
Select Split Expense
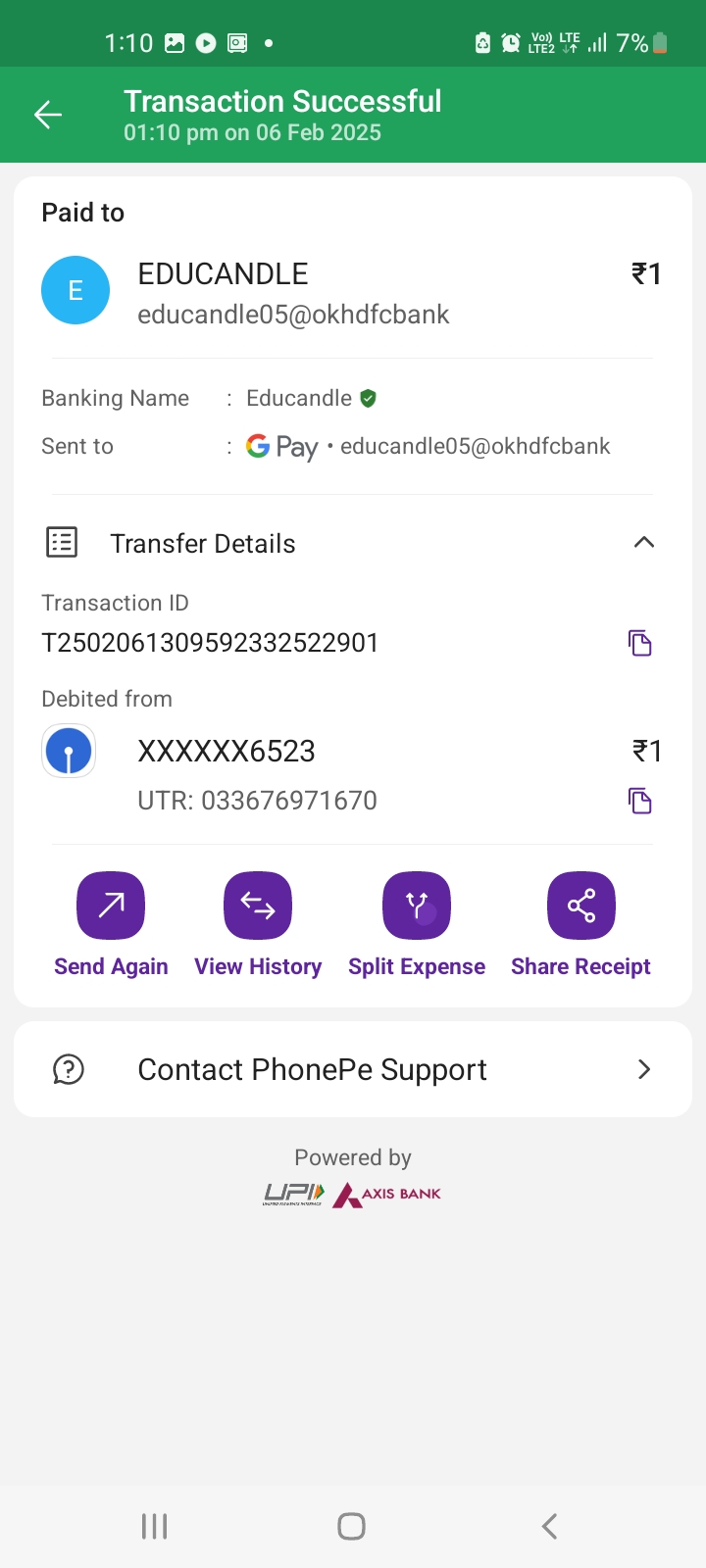tap(417, 906)
